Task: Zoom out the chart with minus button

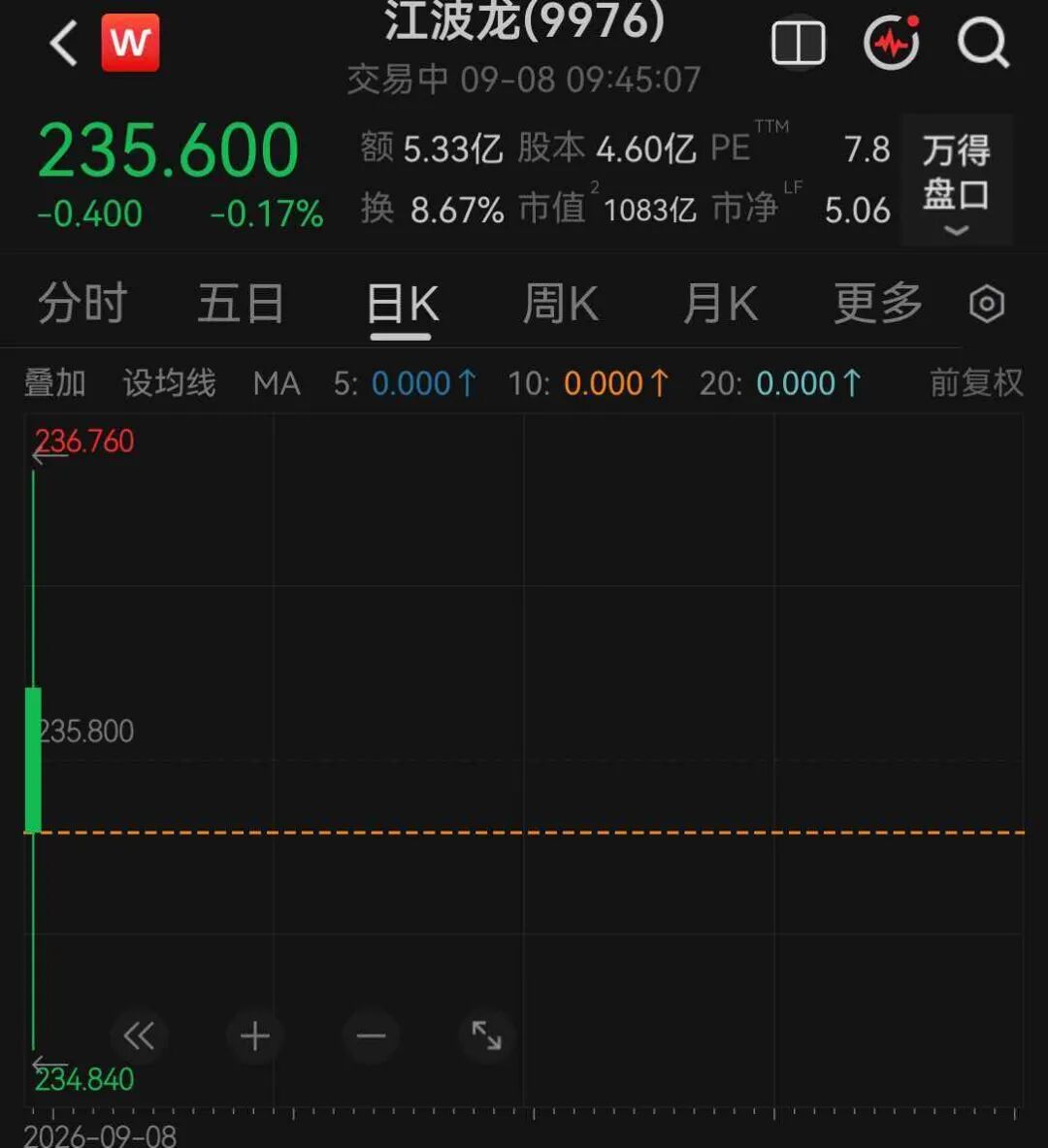Action: point(372,1036)
